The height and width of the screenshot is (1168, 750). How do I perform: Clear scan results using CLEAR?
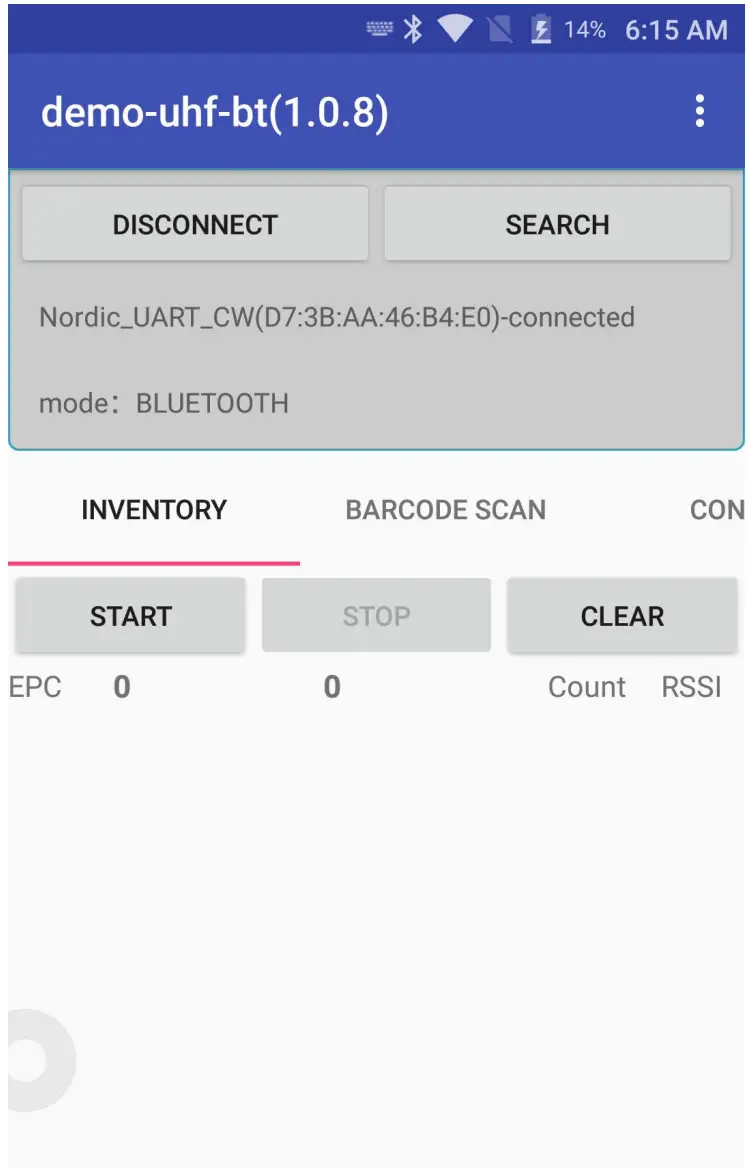pos(622,616)
